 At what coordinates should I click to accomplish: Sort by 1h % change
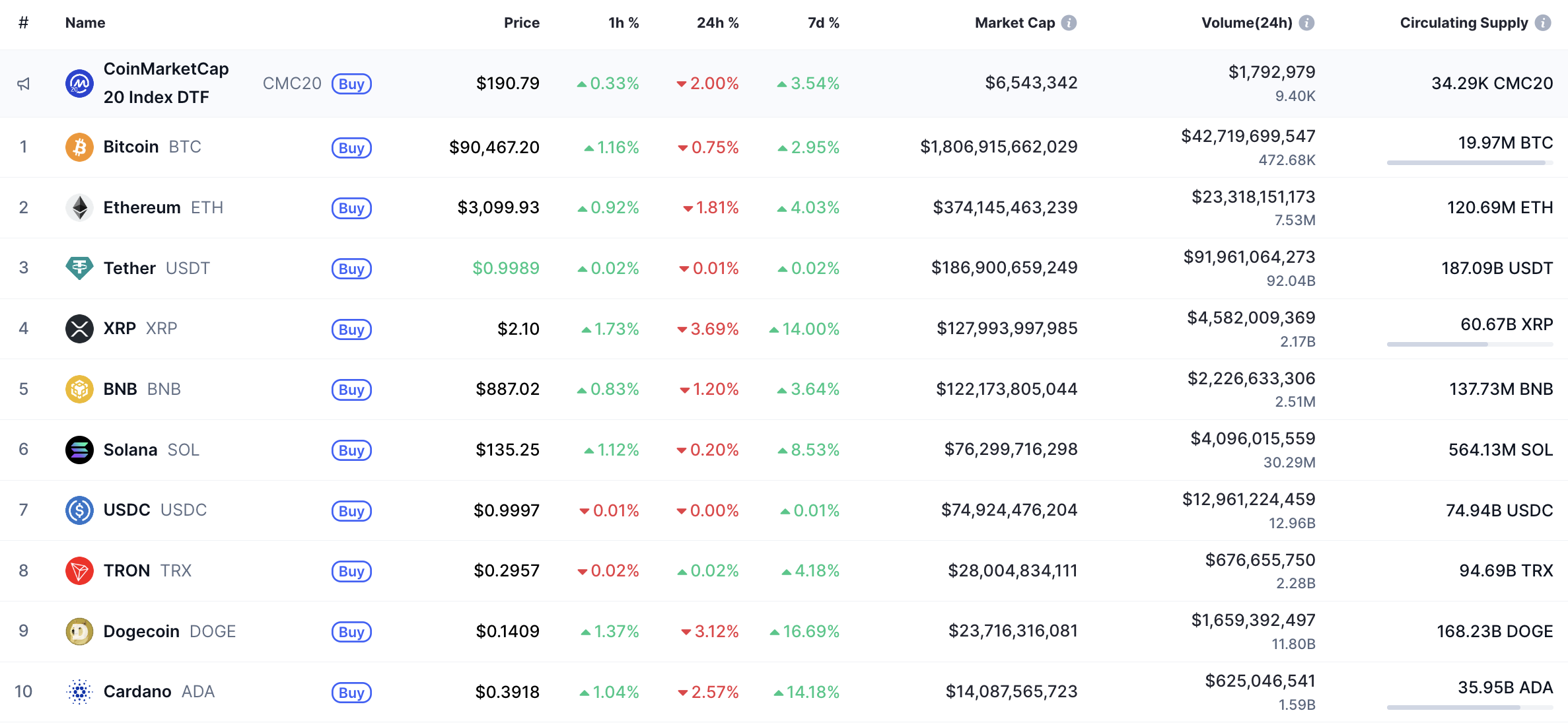pos(624,23)
